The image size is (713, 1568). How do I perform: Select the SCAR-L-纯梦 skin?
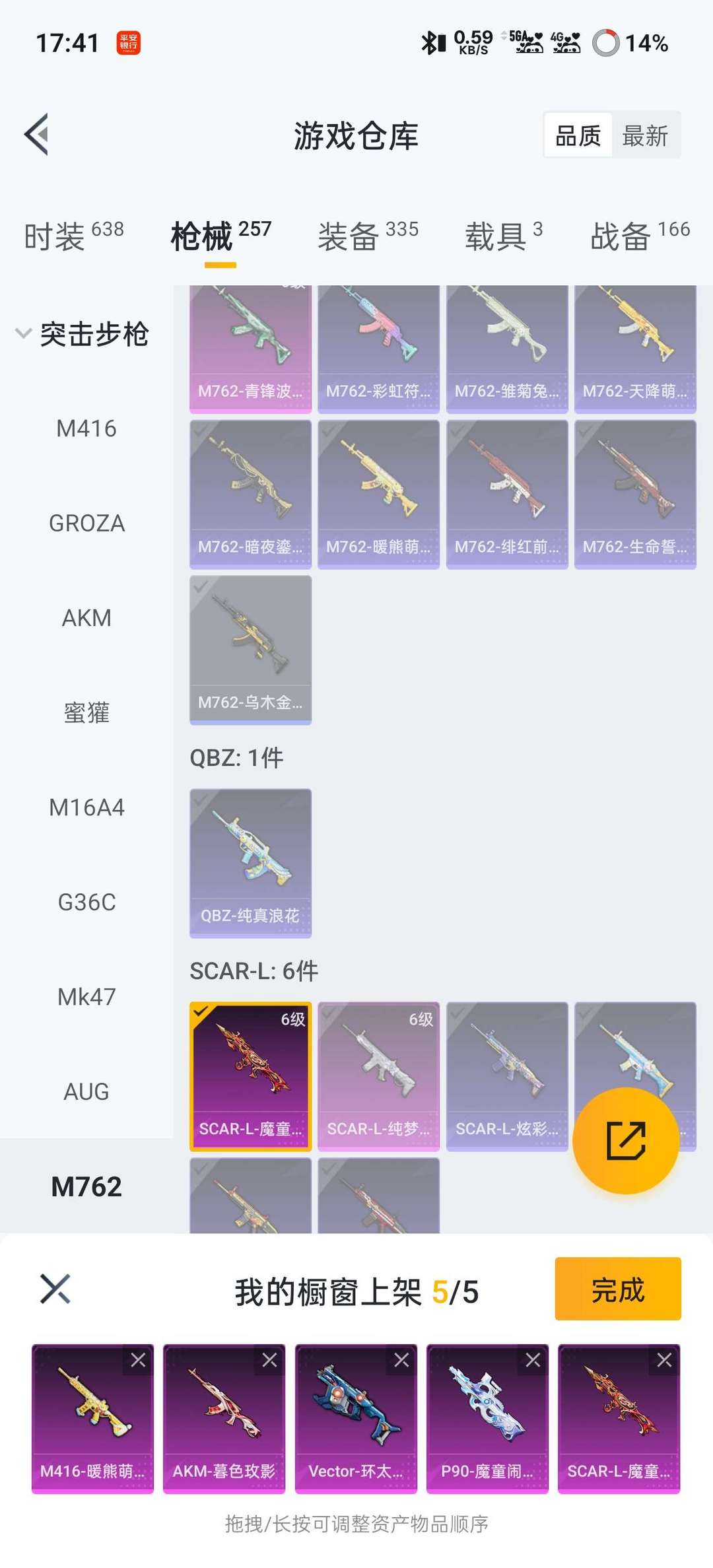378,1076
